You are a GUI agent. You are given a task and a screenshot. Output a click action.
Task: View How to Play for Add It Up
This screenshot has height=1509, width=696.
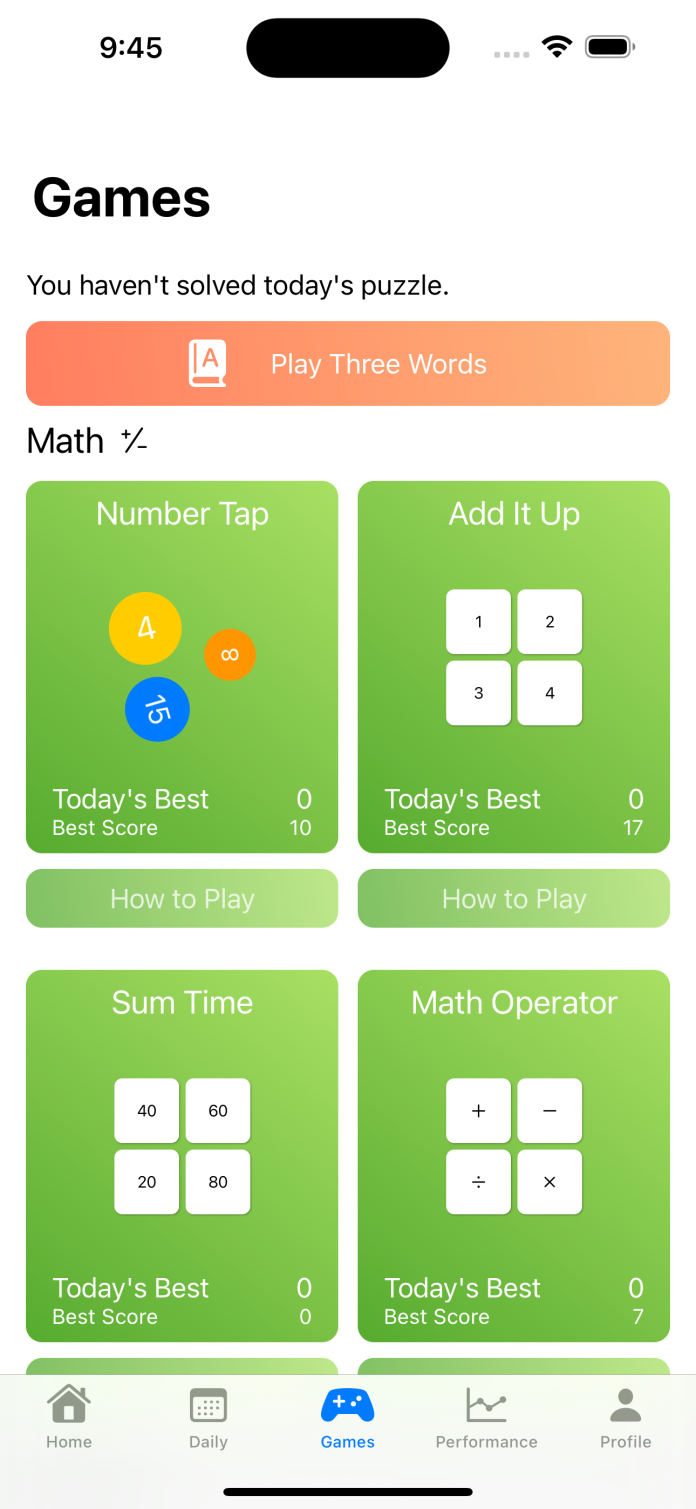tap(514, 899)
